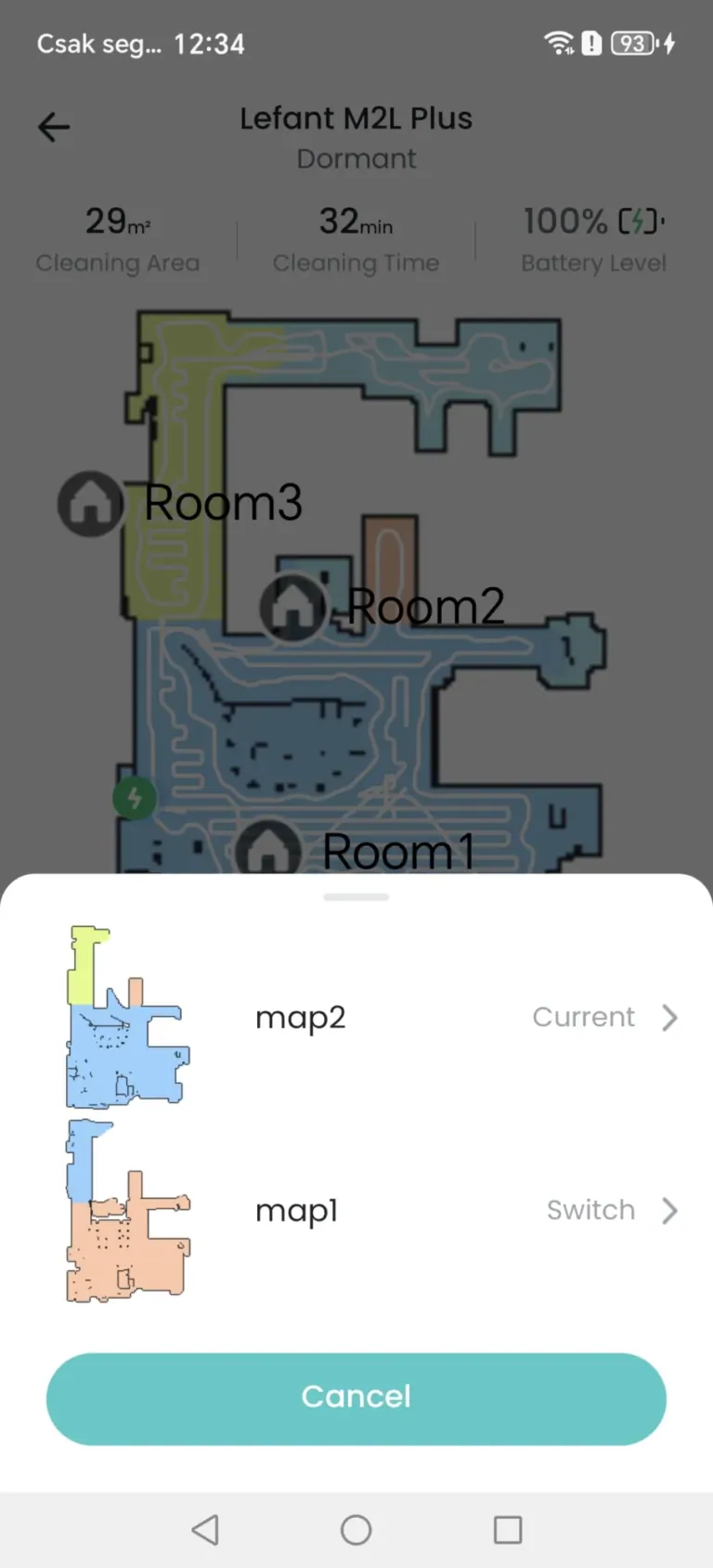Screen dimensions: 713x1568
Task: Go to the home screen
Action: [356, 1529]
